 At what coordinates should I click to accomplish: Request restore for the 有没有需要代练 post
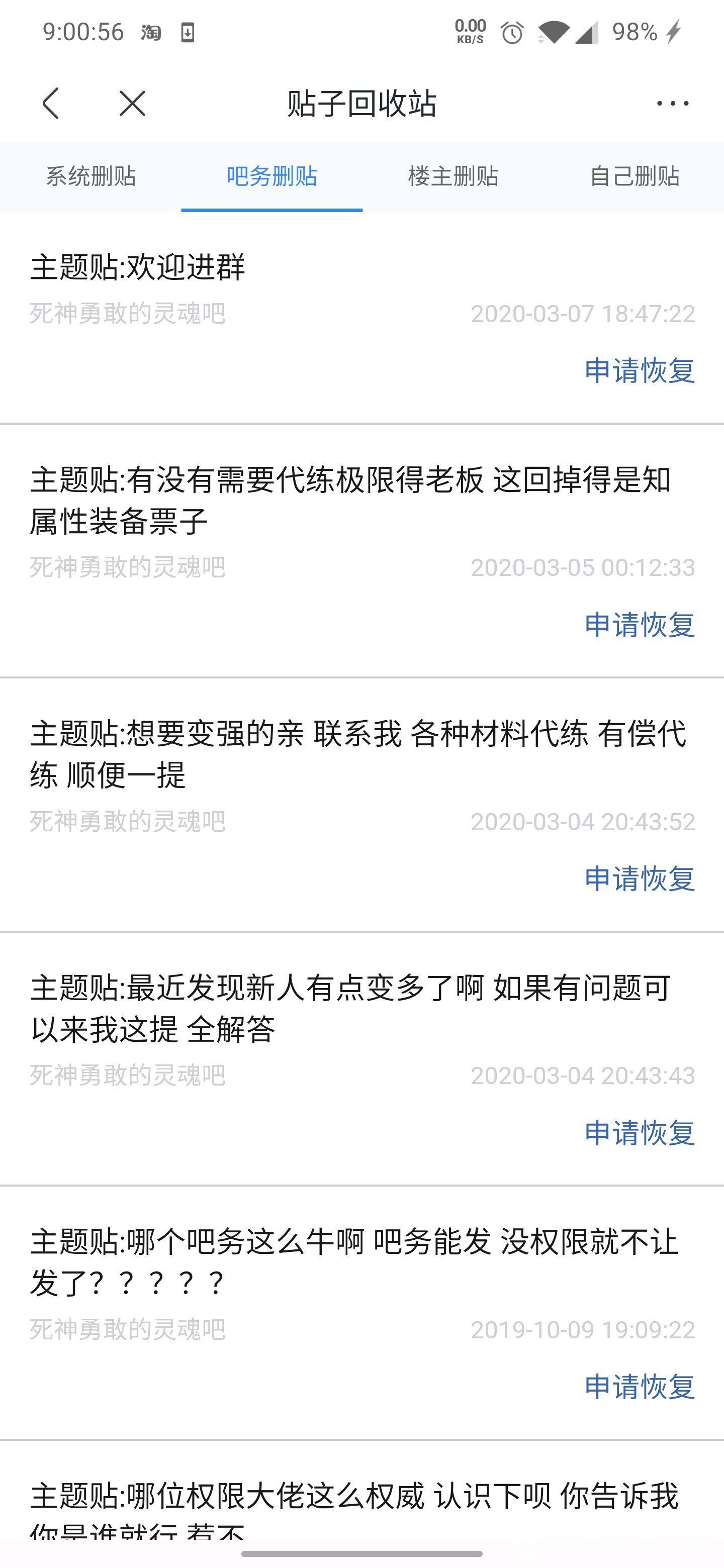tap(640, 625)
